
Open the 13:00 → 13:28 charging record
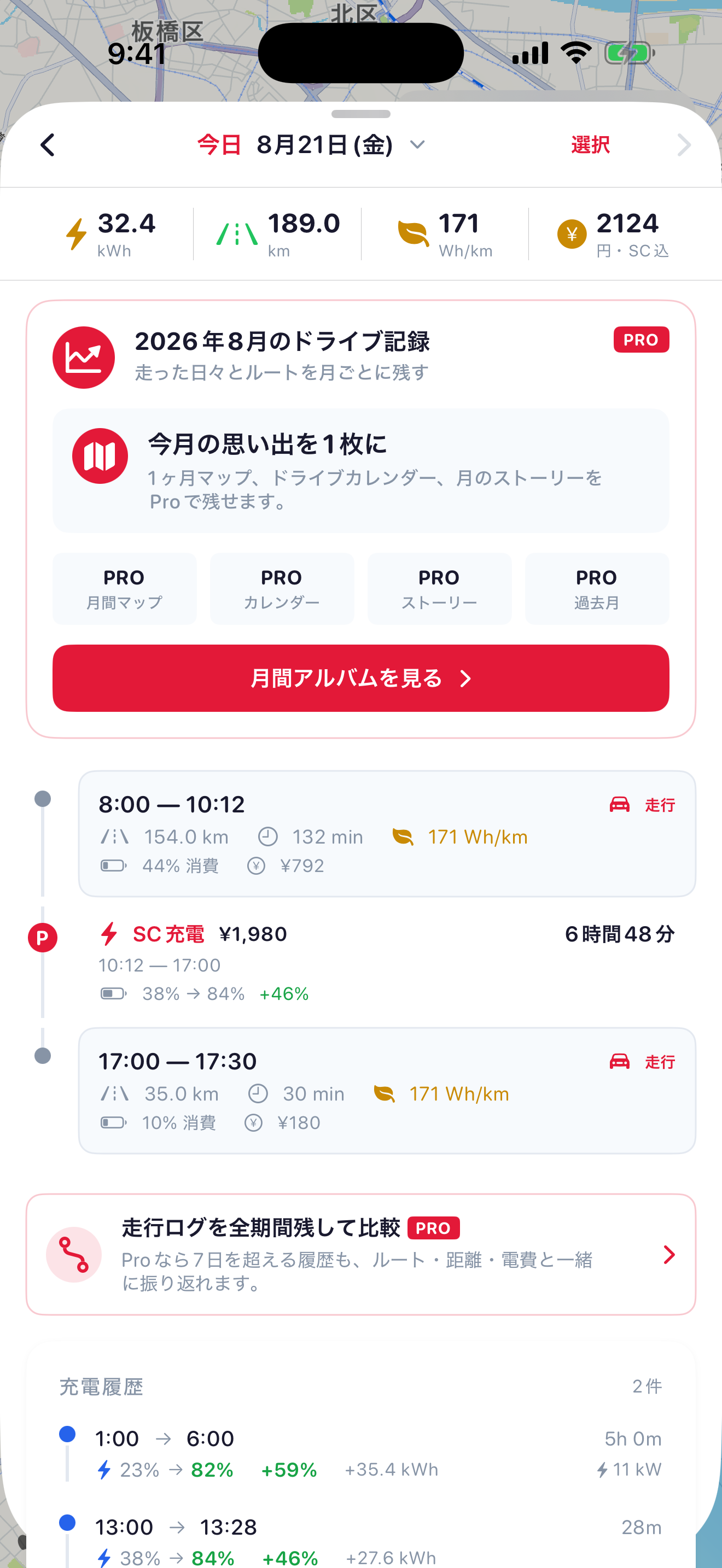coord(360,1541)
